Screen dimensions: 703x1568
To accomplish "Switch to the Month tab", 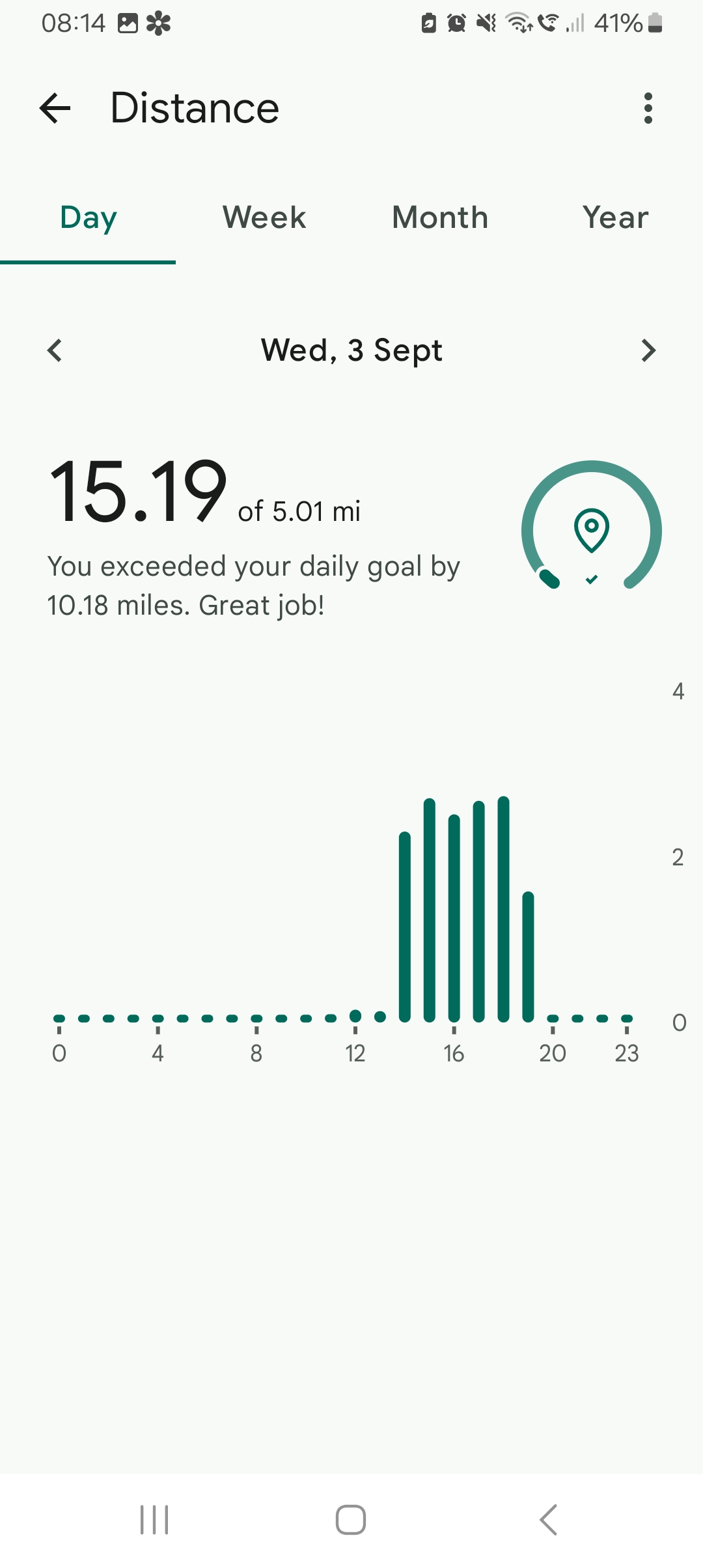I will point(440,217).
